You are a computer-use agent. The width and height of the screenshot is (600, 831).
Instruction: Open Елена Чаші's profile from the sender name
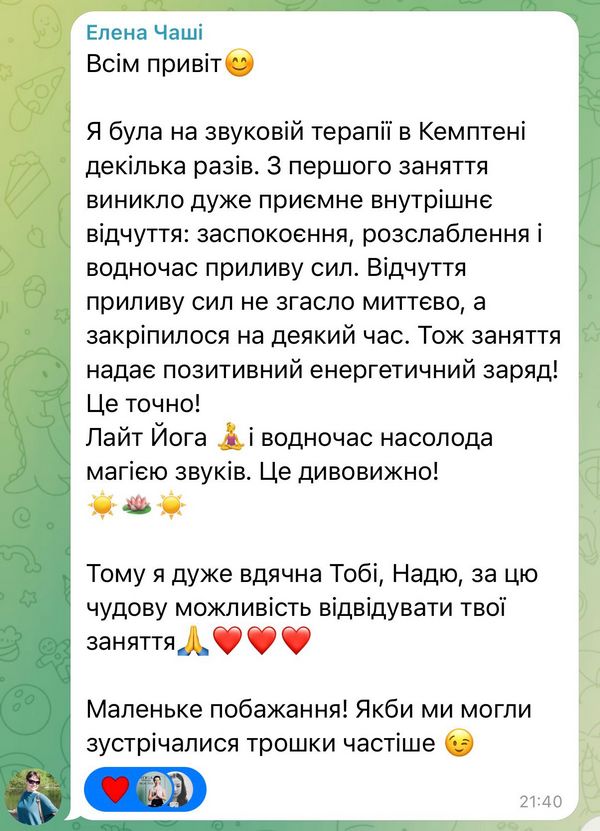(x=144, y=34)
